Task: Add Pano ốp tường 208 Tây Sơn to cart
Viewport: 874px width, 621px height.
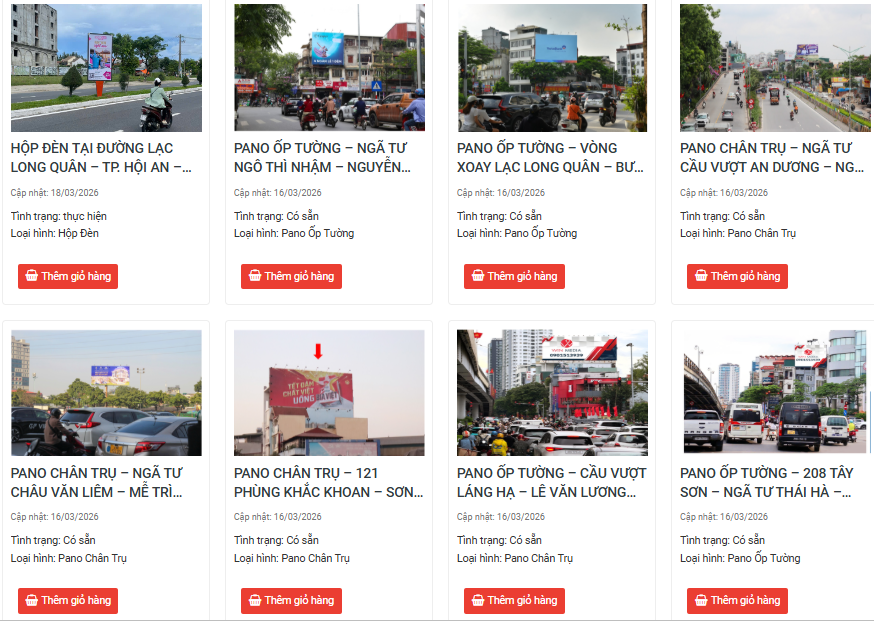Action: (x=737, y=600)
